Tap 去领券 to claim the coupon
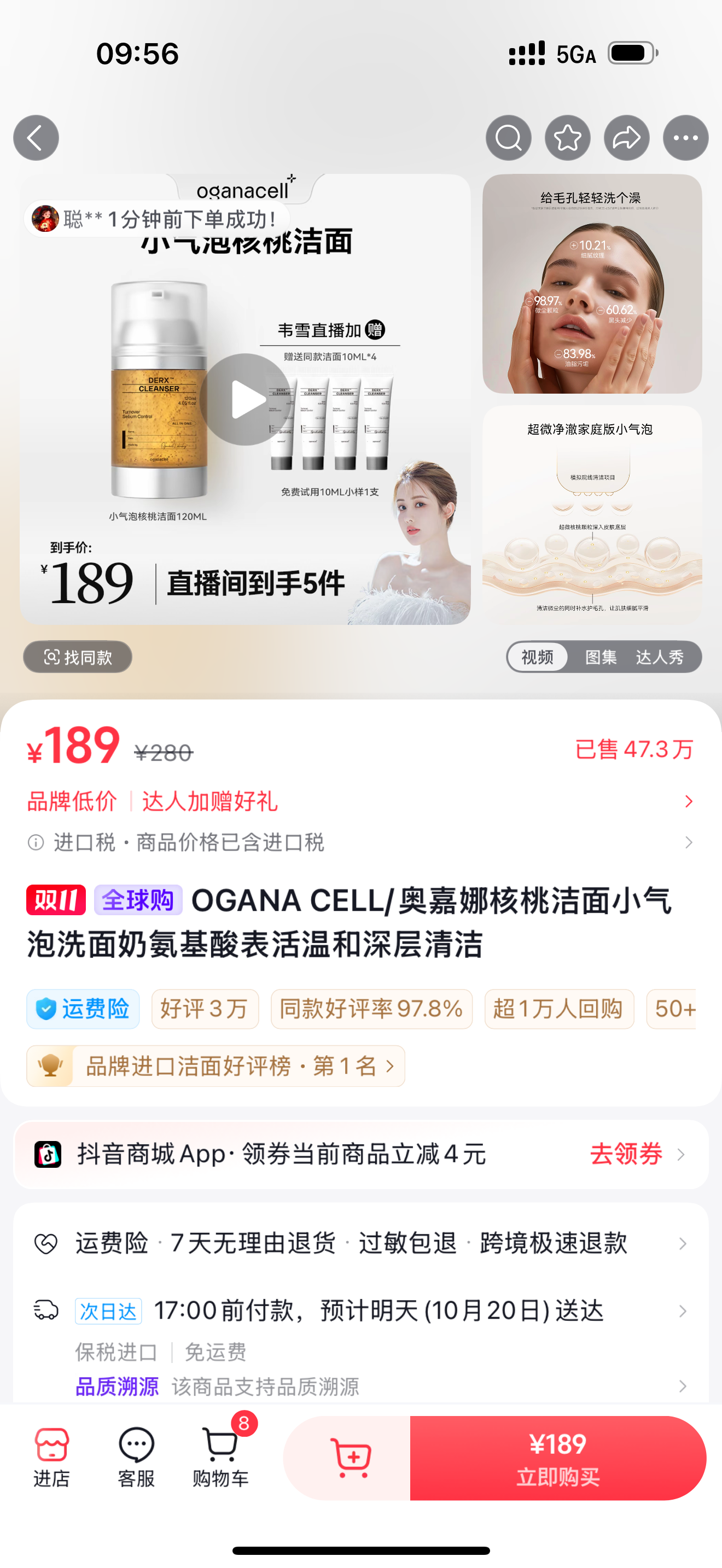This screenshot has width=722, height=1568. tap(627, 1154)
